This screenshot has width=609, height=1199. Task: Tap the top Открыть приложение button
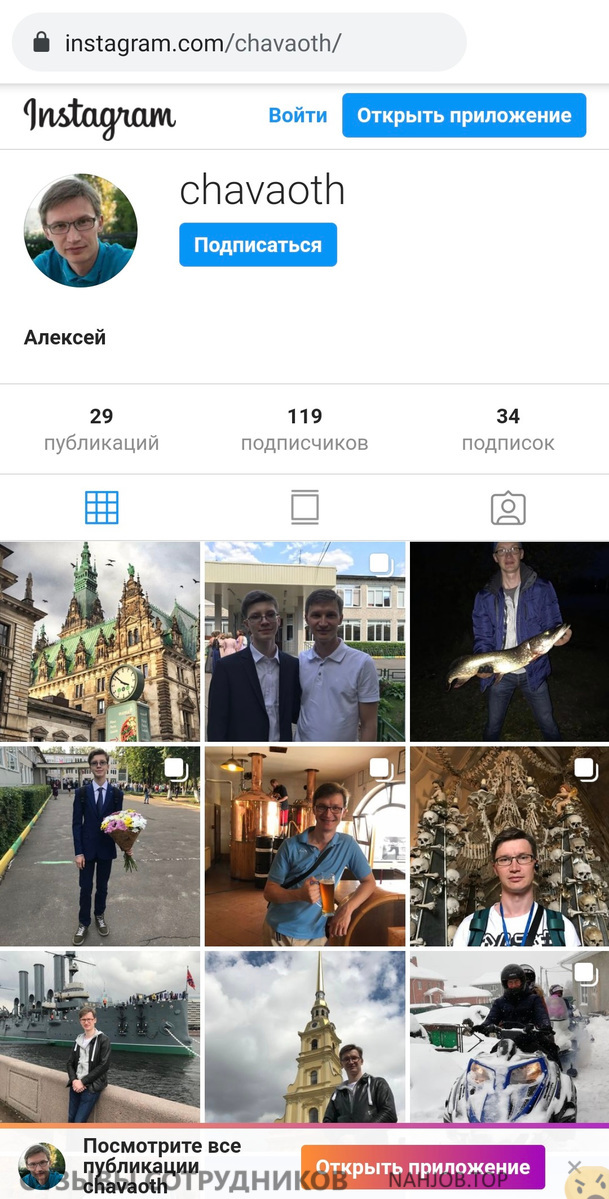[464, 115]
